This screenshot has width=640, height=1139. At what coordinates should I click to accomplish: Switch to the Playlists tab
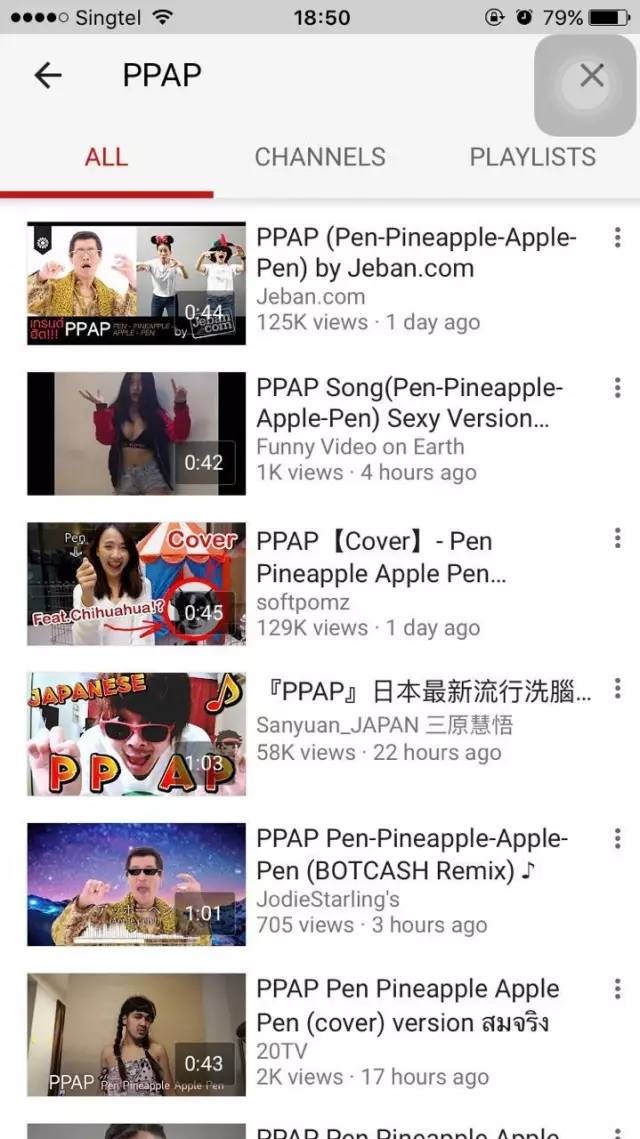(x=532, y=157)
